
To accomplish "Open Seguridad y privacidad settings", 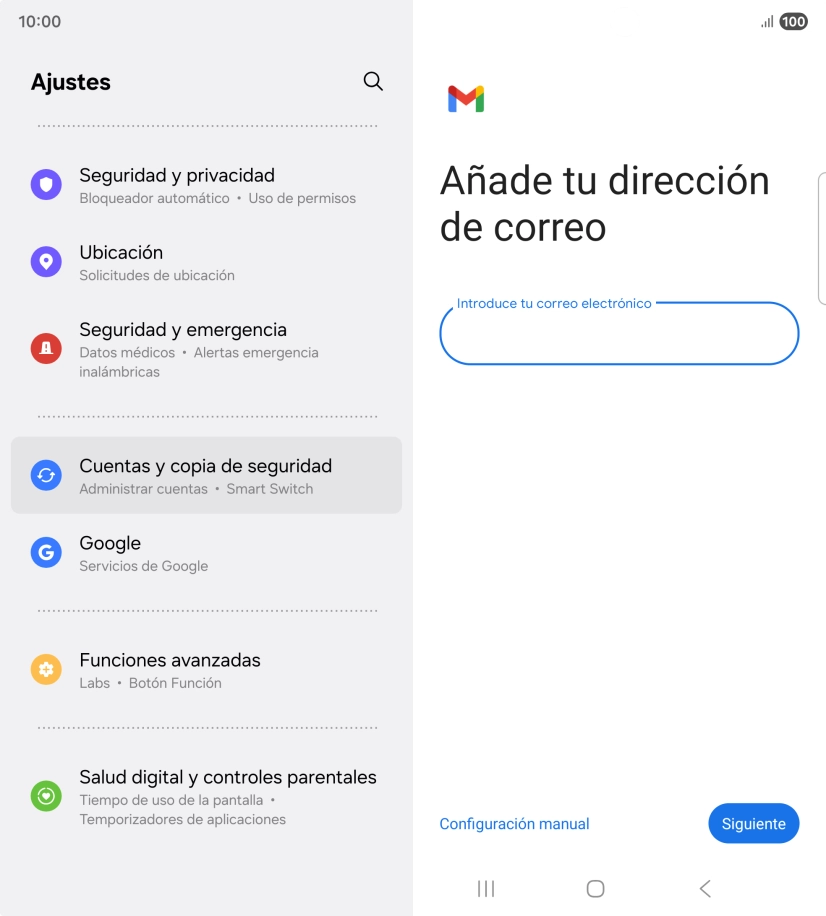I will pos(207,185).
